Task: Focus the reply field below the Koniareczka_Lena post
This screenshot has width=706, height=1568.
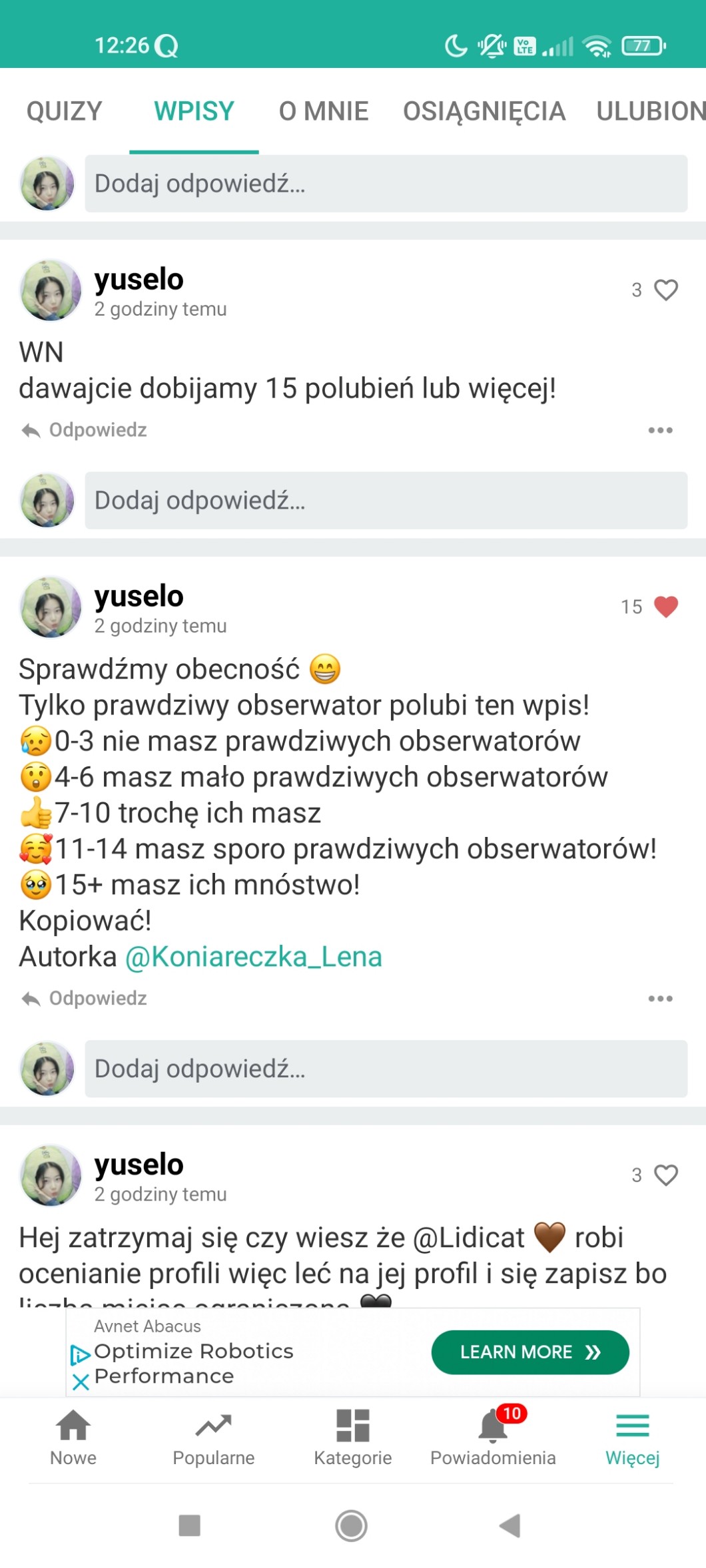Action: point(386,1069)
